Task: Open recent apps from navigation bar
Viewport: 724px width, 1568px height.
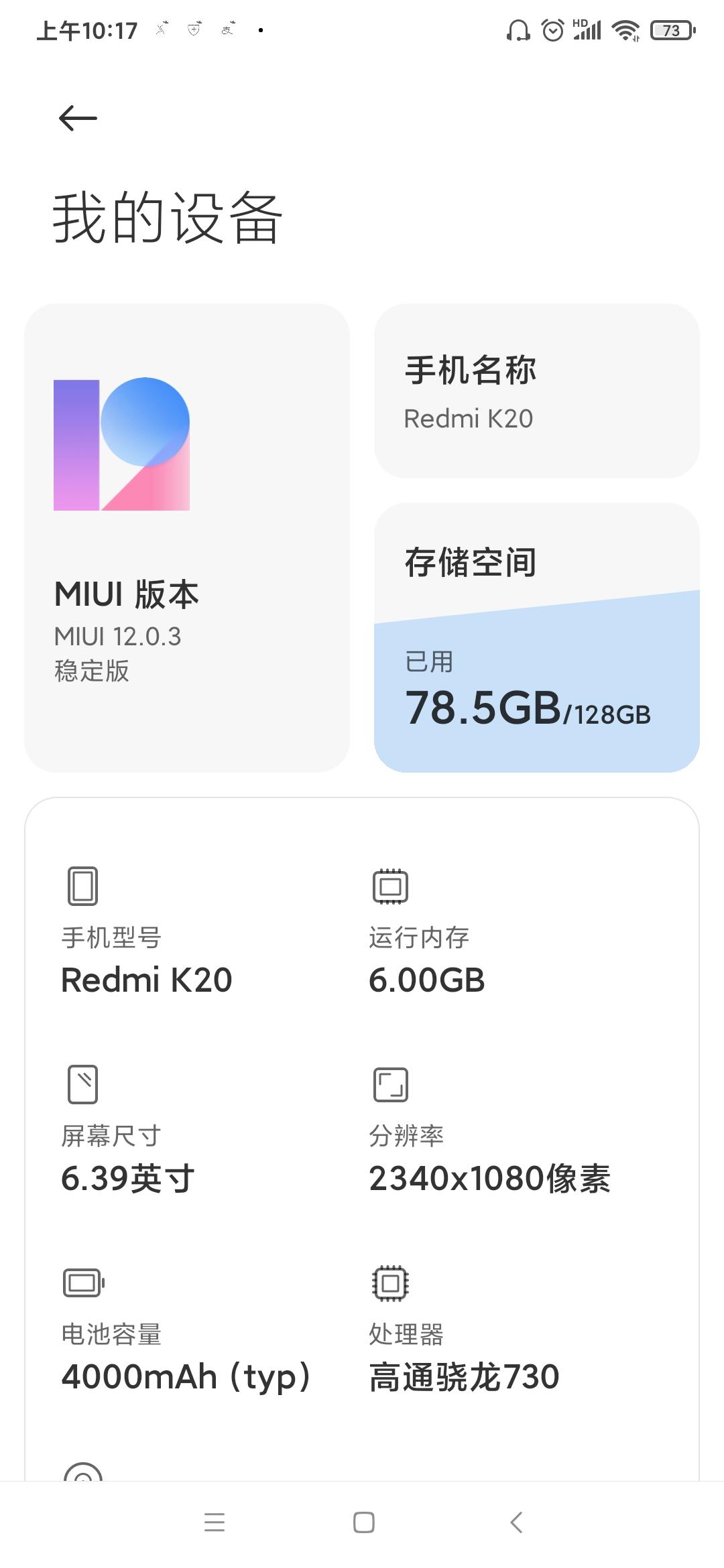Action: pyautogui.click(x=215, y=1522)
